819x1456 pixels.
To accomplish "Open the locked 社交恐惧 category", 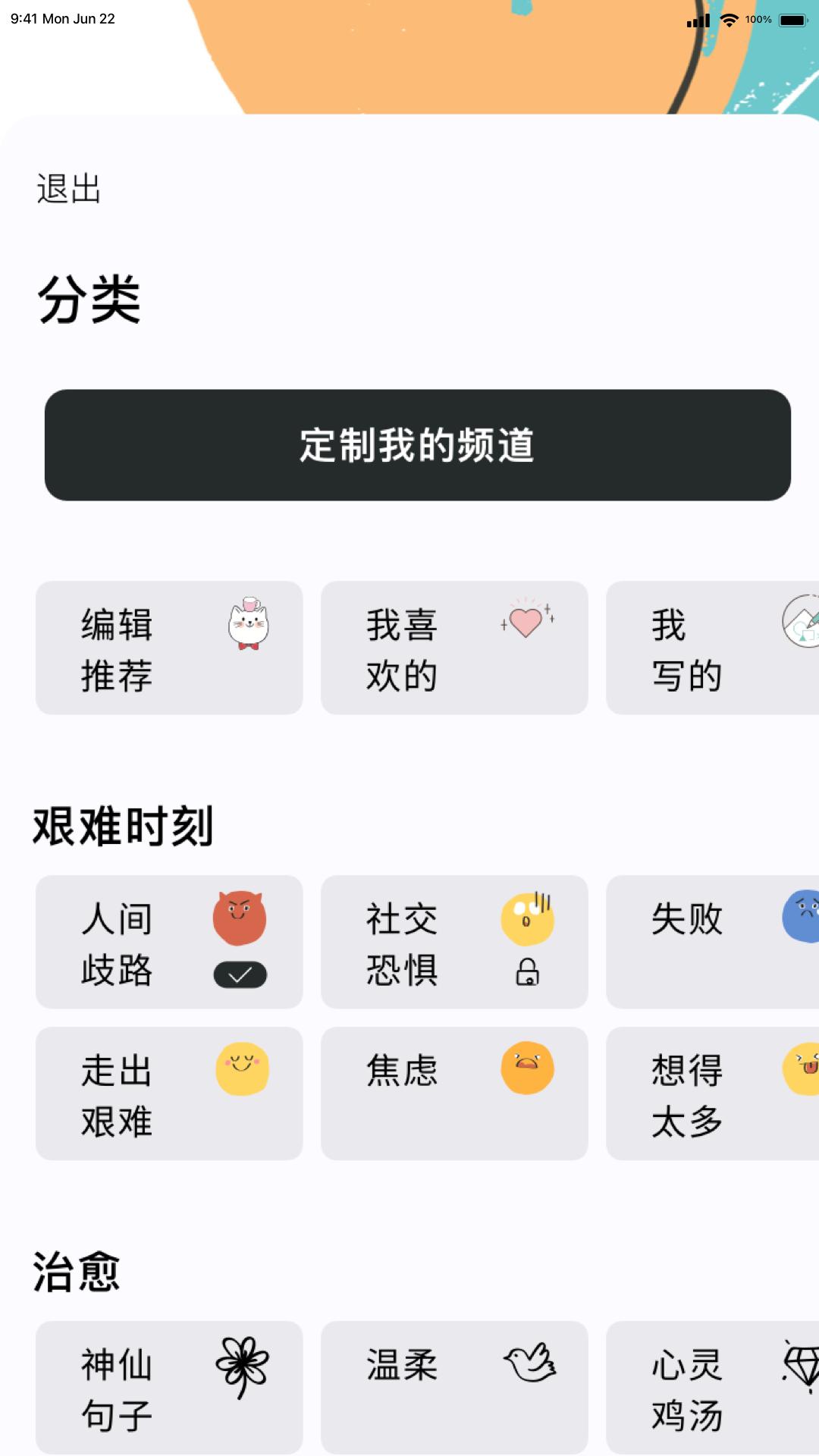I will coord(454,942).
